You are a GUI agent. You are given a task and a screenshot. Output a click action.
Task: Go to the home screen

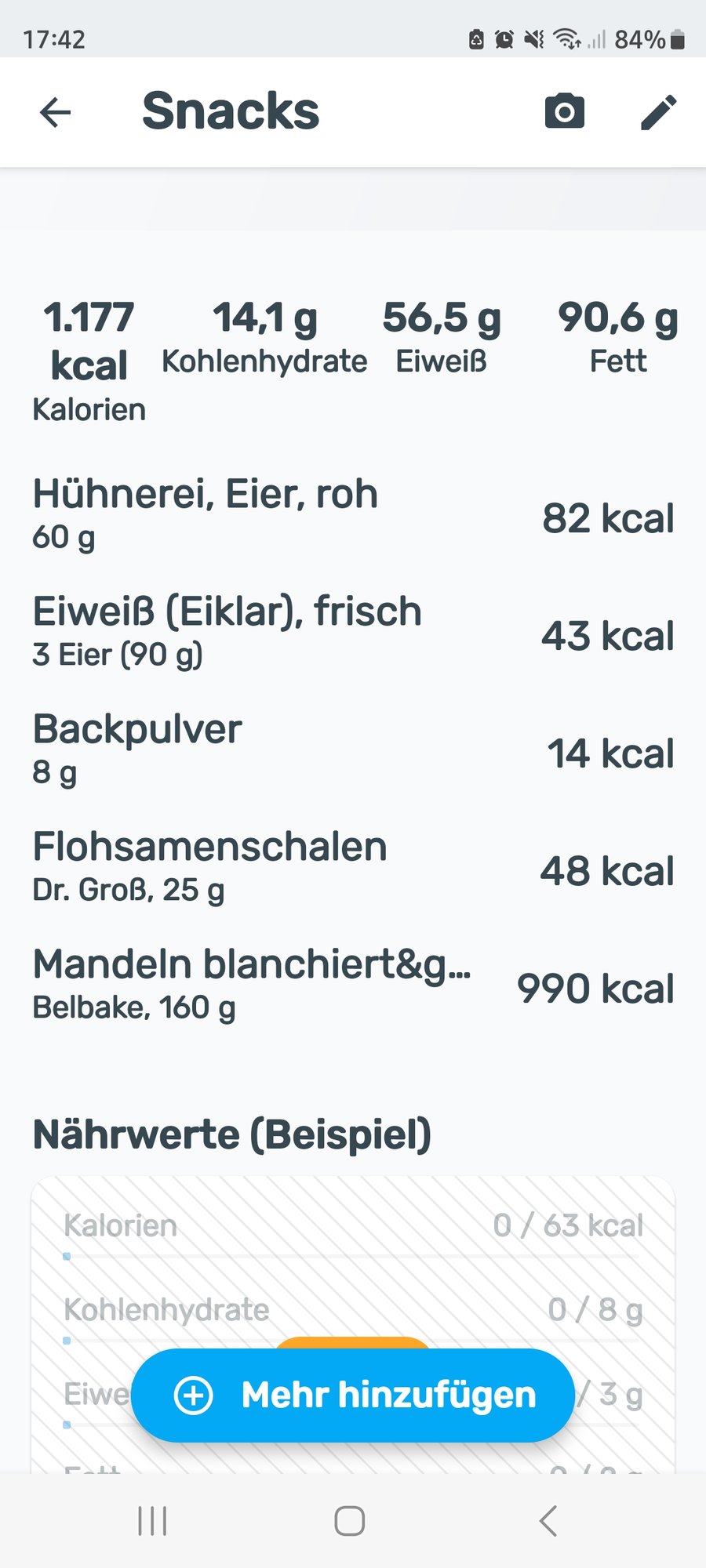(350, 1521)
